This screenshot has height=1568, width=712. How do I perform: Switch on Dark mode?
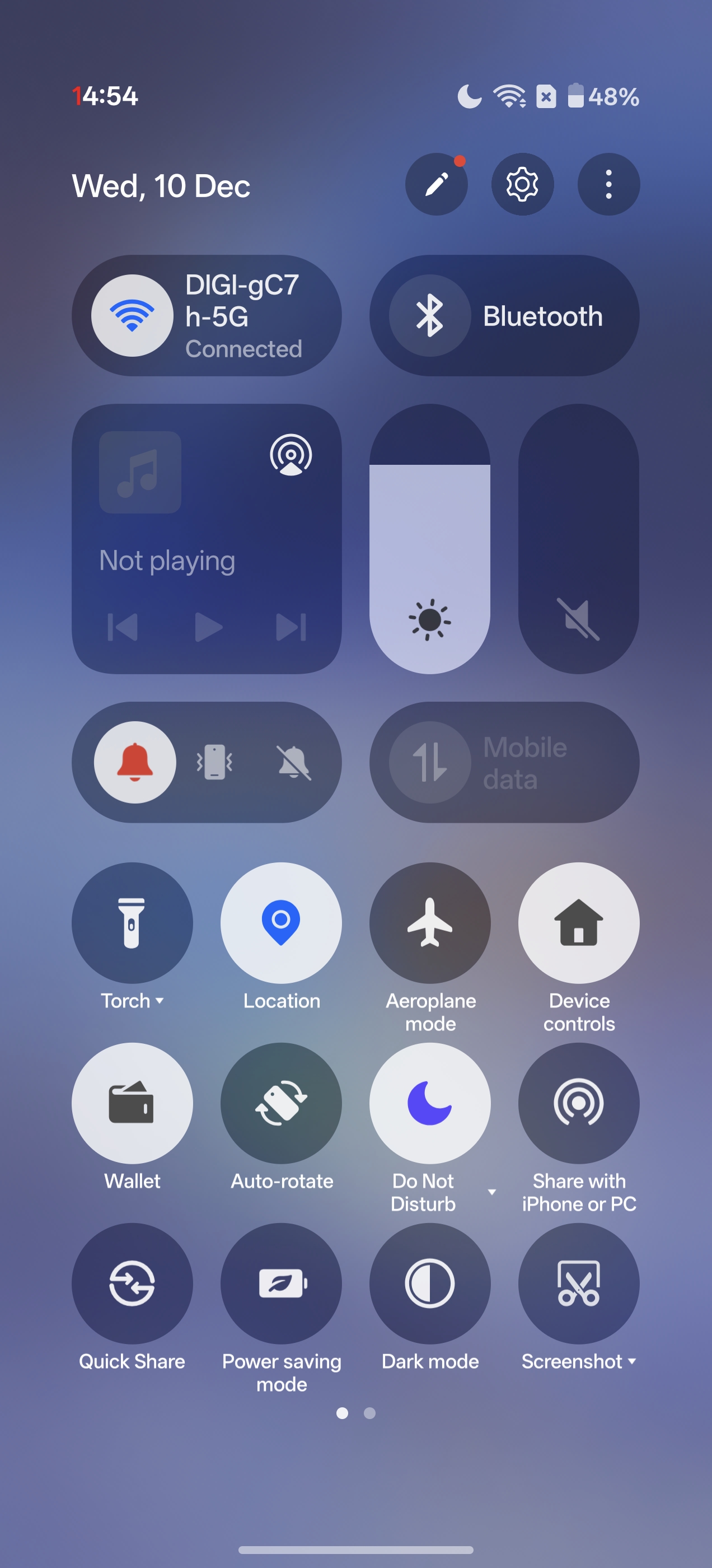click(430, 1283)
